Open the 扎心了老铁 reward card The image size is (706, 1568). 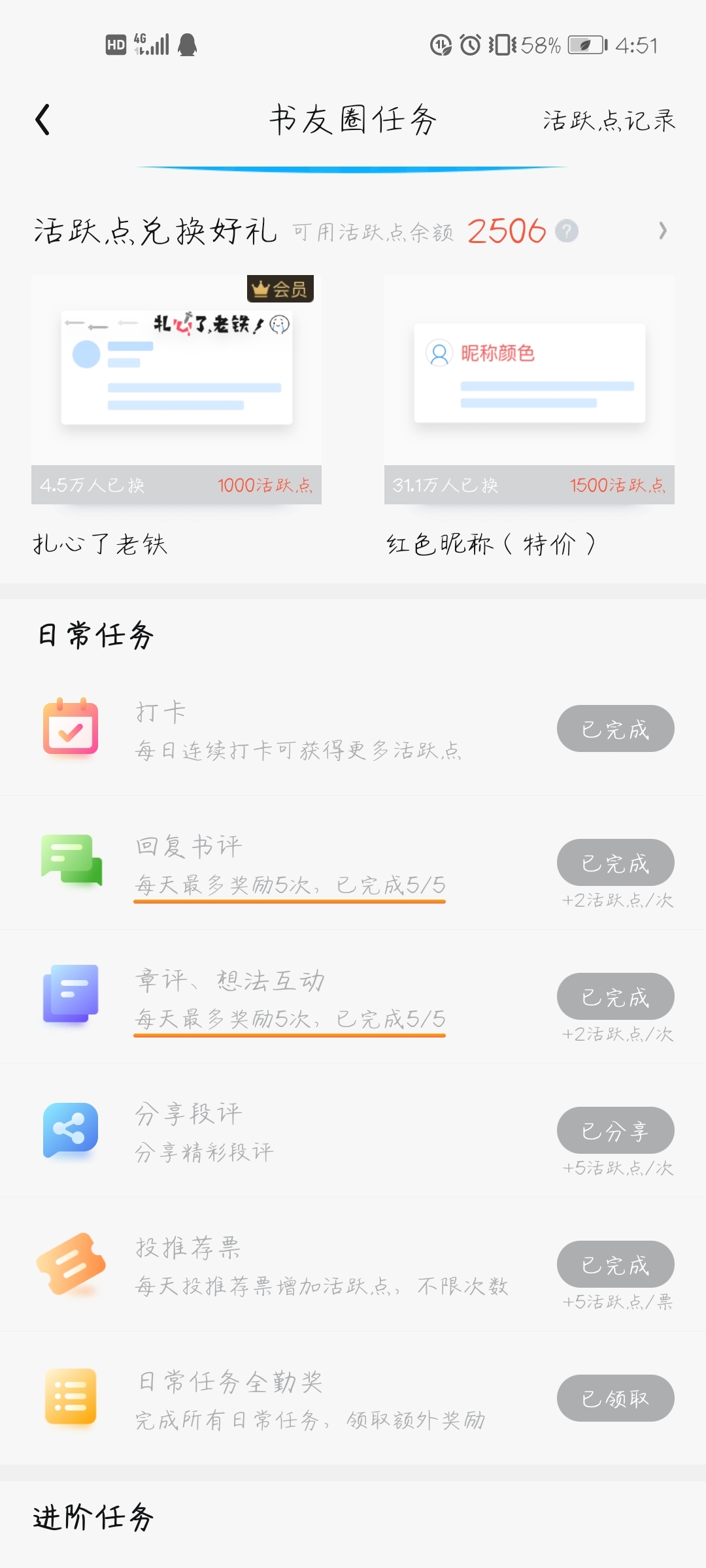coord(176,390)
